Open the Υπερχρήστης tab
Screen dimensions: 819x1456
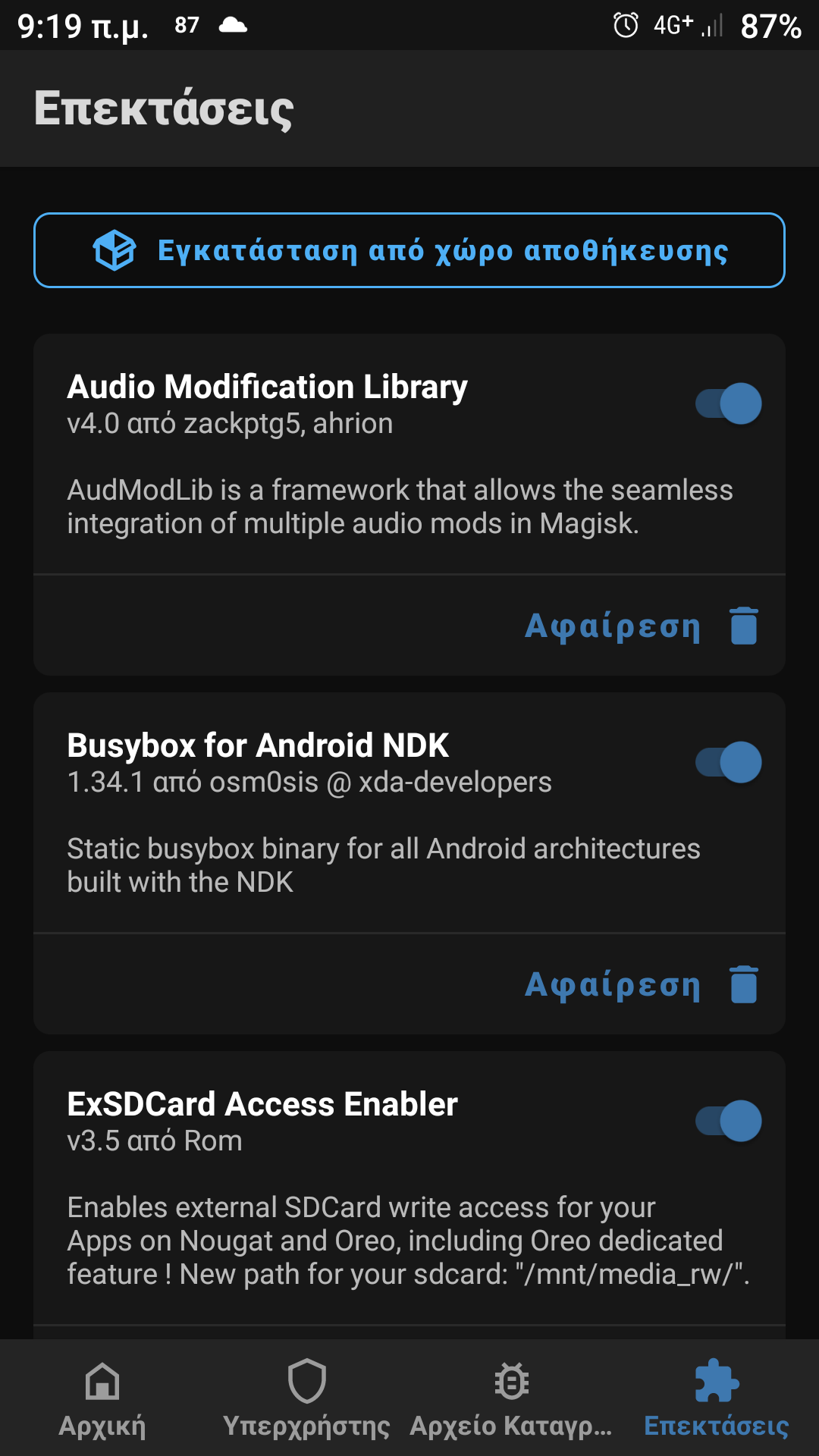tap(306, 1399)
